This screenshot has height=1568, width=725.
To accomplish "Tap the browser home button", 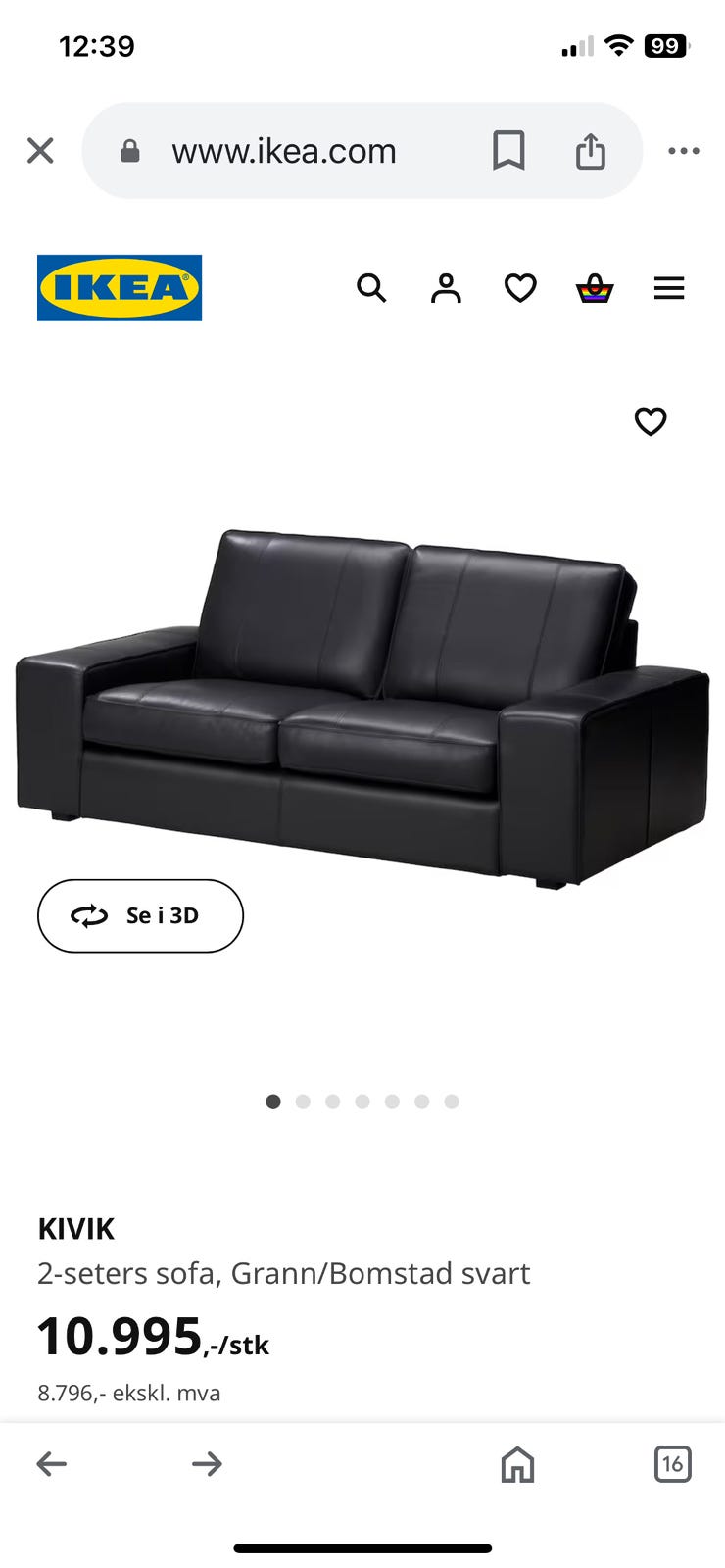I will click(x=517, y=1464).
